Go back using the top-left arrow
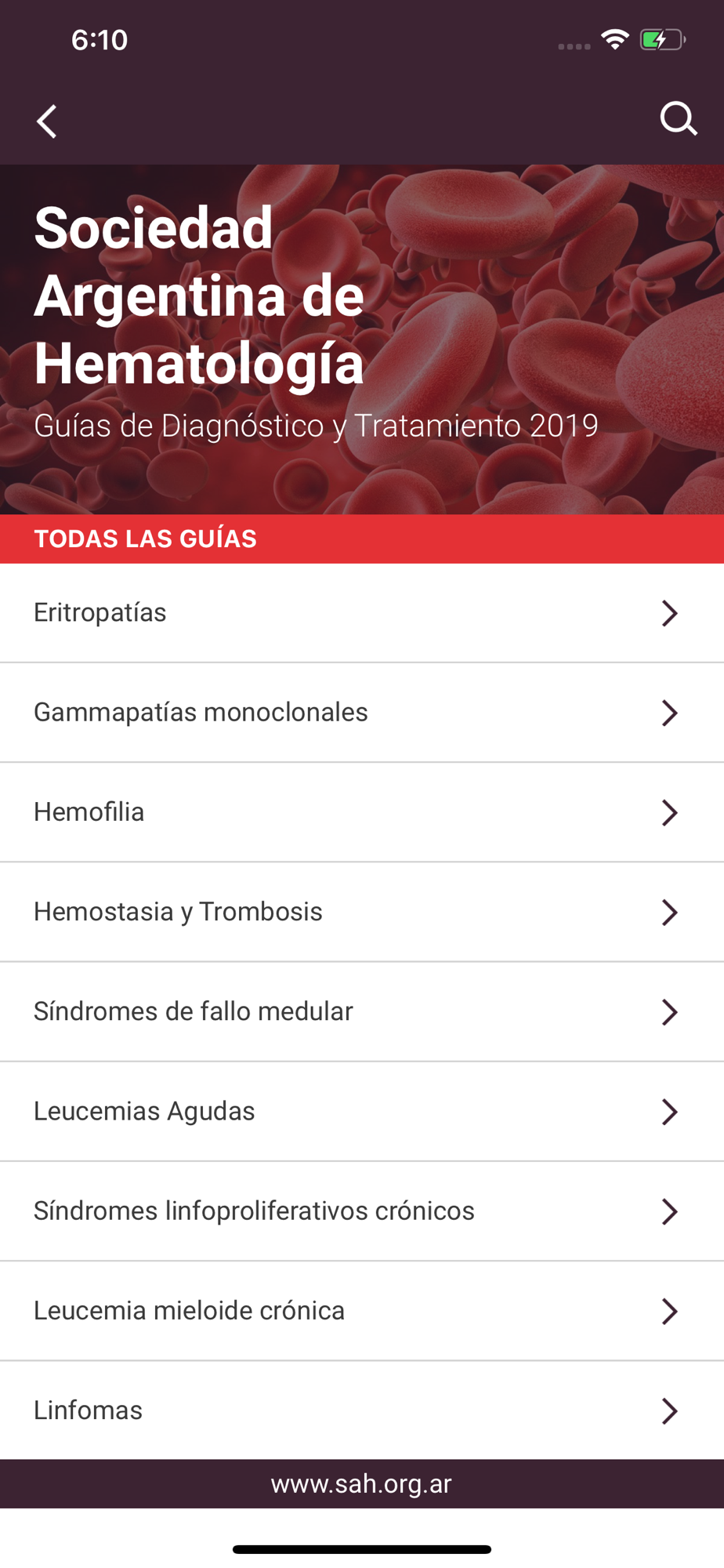Screen dimensions: 724x1568 [x=47, y=122]
